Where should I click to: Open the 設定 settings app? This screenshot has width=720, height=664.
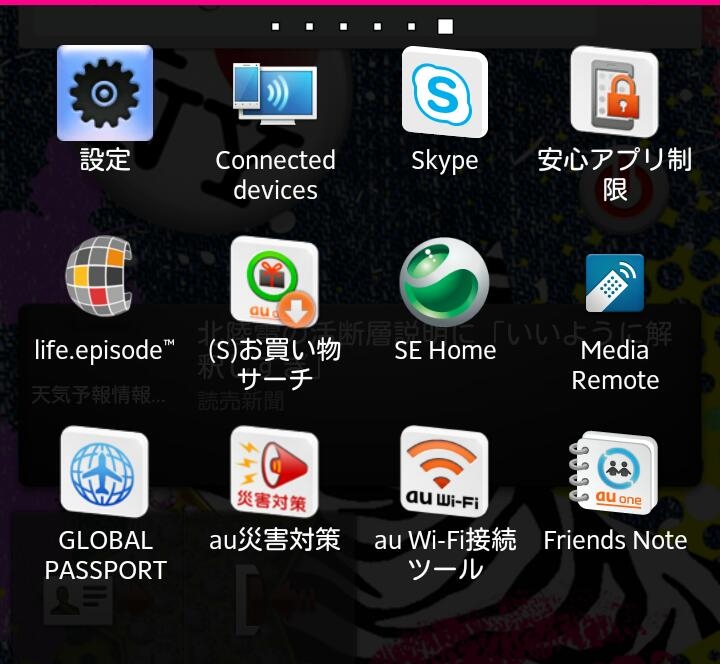coord(105,93)
